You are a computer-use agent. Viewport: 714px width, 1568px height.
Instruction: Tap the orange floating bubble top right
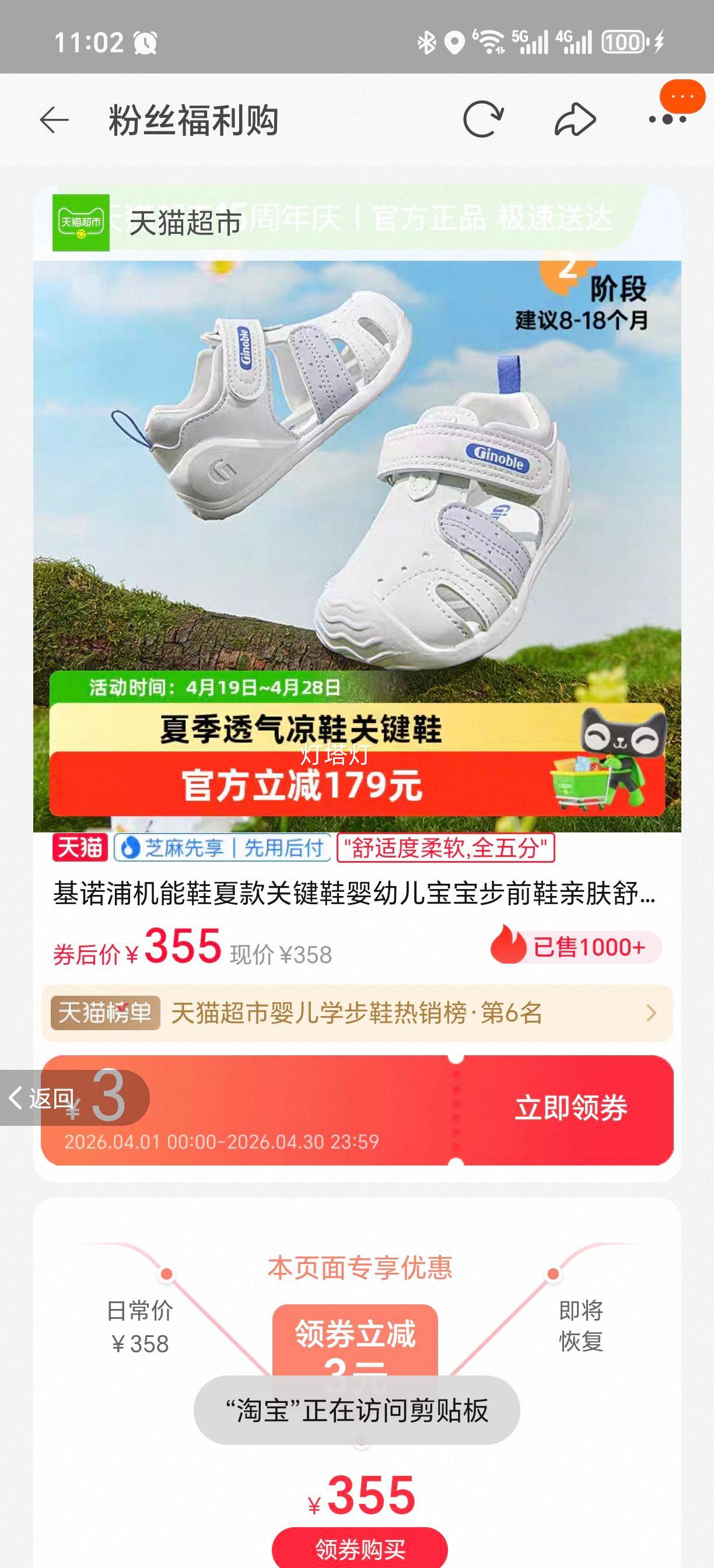click(x=684, y=97)
